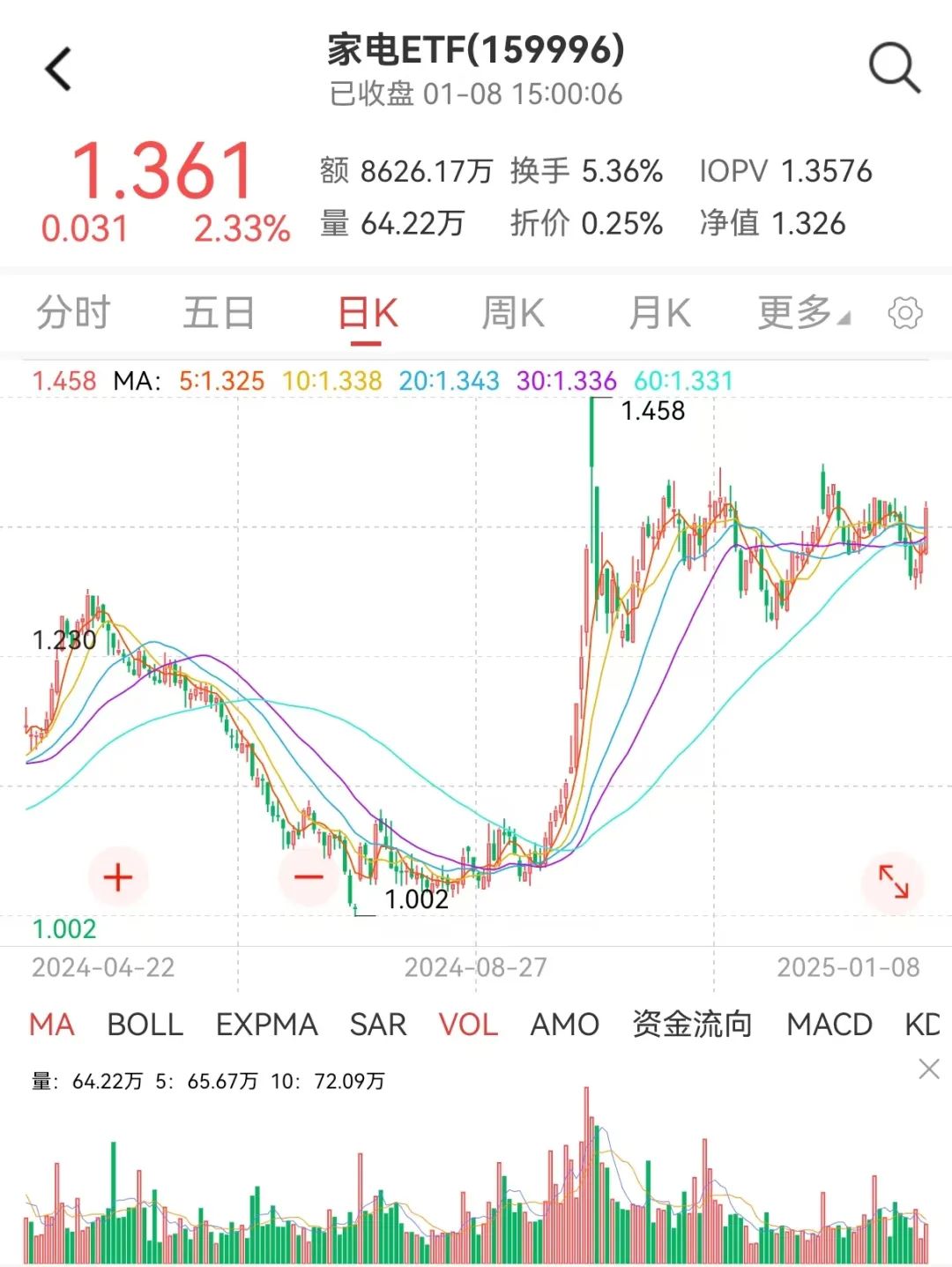Choose the EXPMA indicator

click(x=266, y=1025)
